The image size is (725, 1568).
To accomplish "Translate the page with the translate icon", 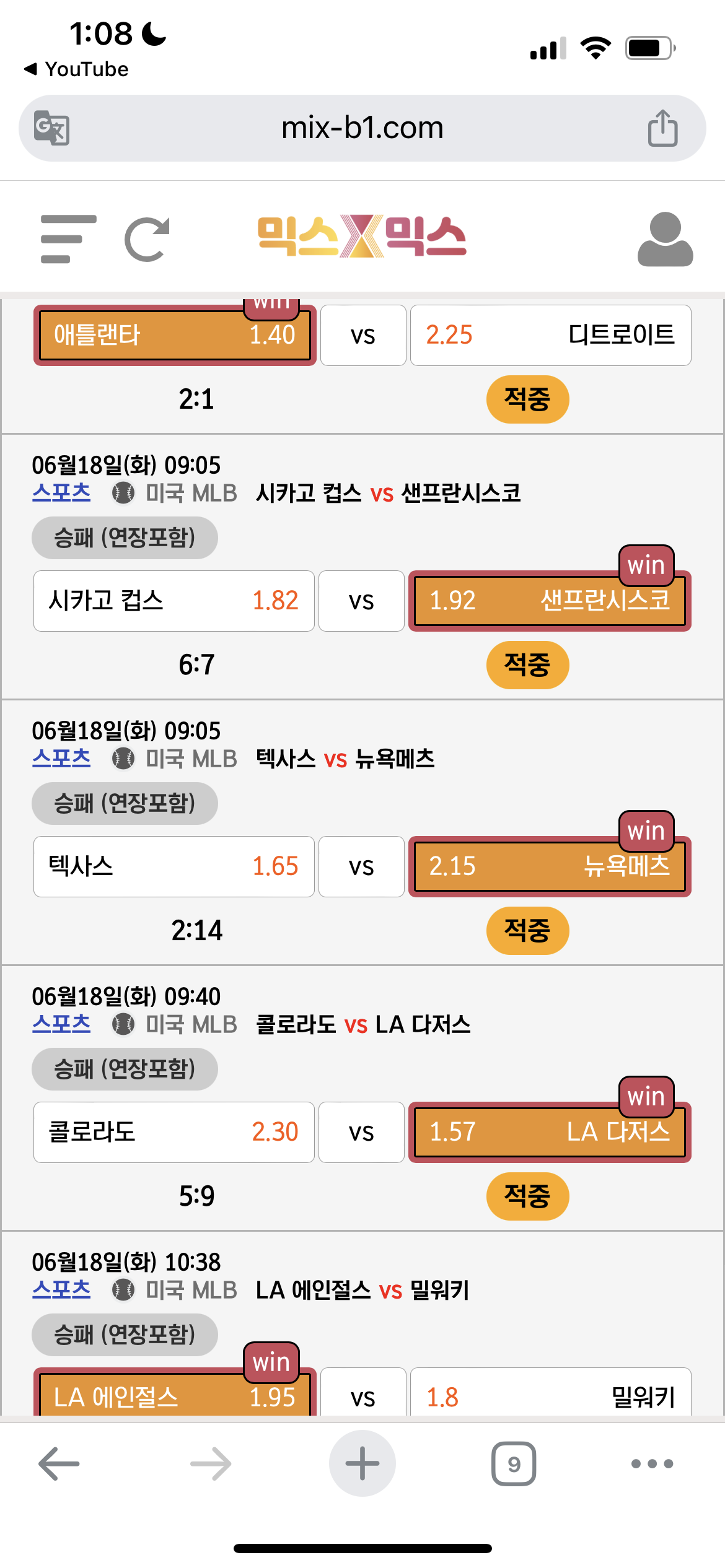I will pos(51,128).
